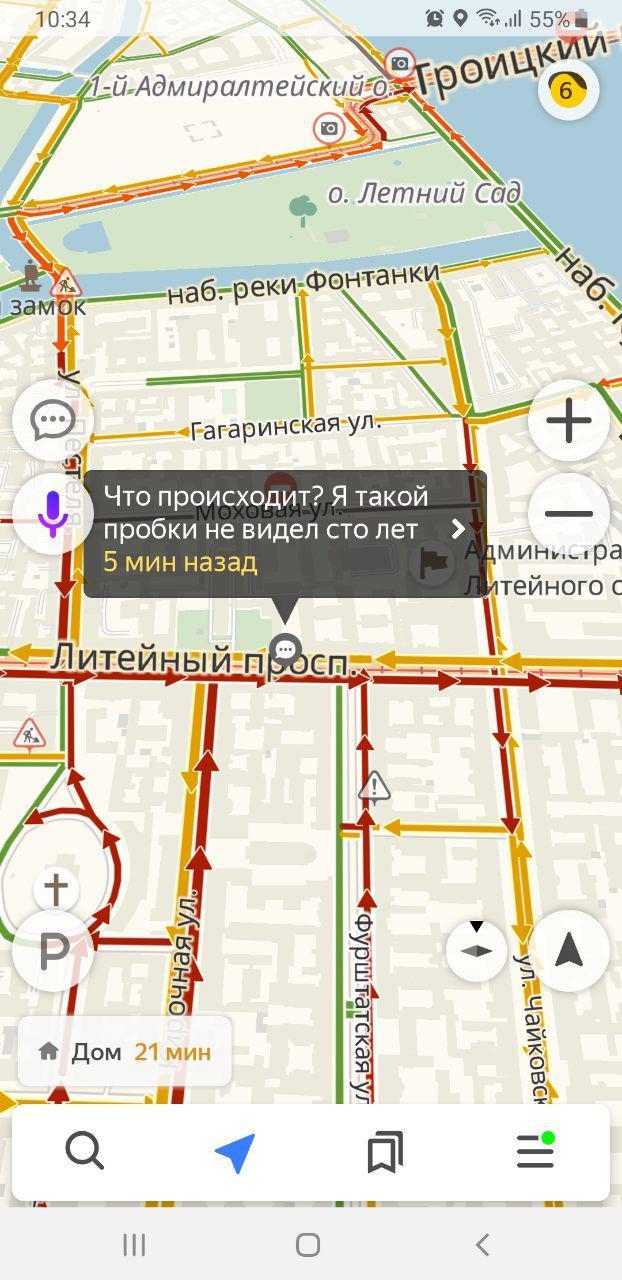
Task: Show parking with the P button
Action: tap(52, 954)
